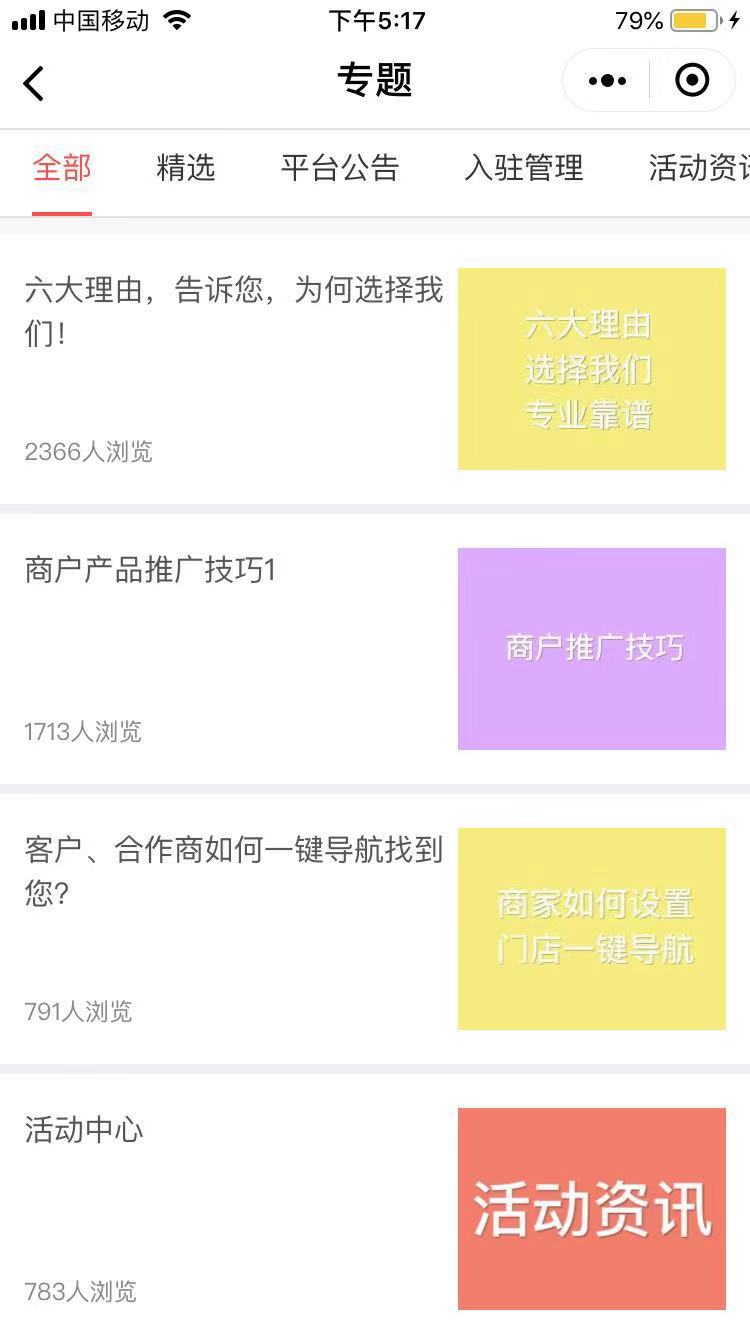The image size is (750, 1334).
Task: Open the three-dot mini program menu
Action: [607, 81]
